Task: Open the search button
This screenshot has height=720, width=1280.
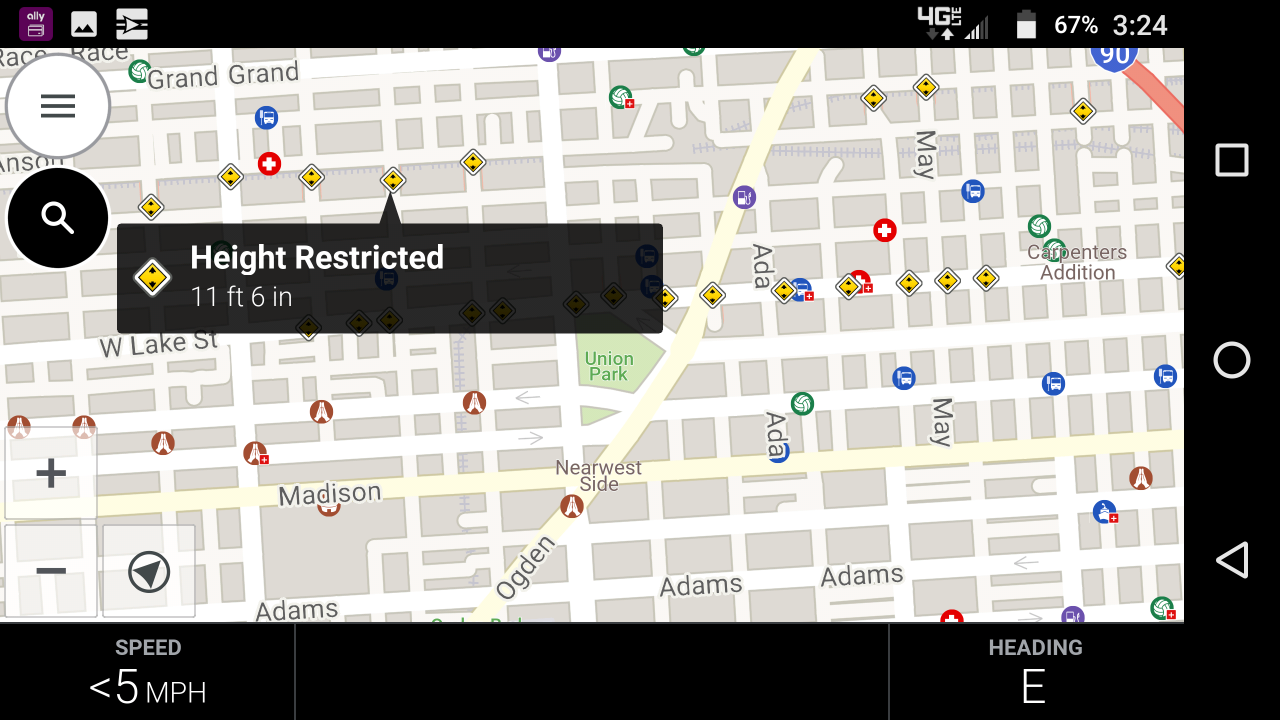Action: pos(58,218)
